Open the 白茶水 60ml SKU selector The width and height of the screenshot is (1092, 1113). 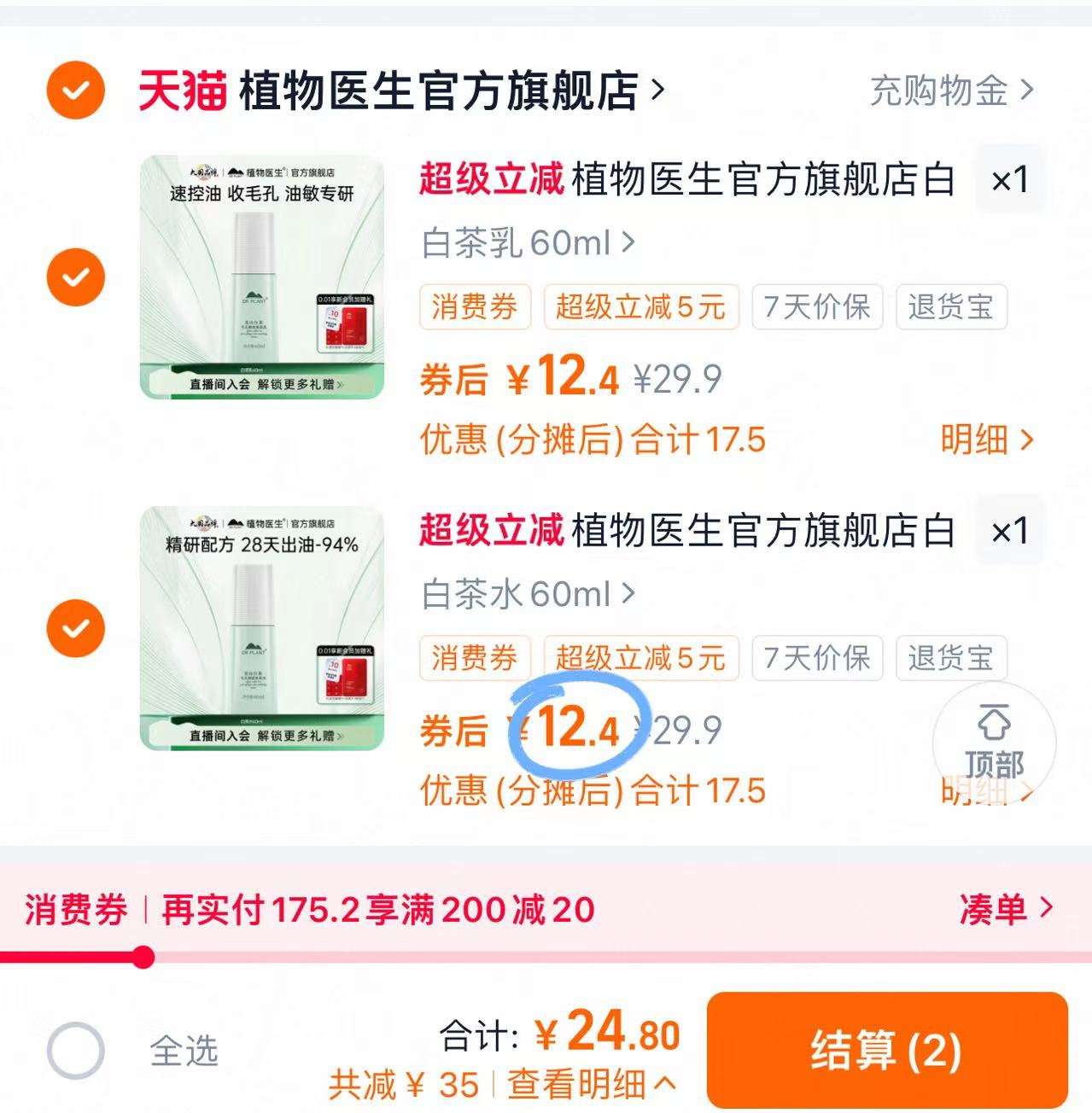coord(527,595)
